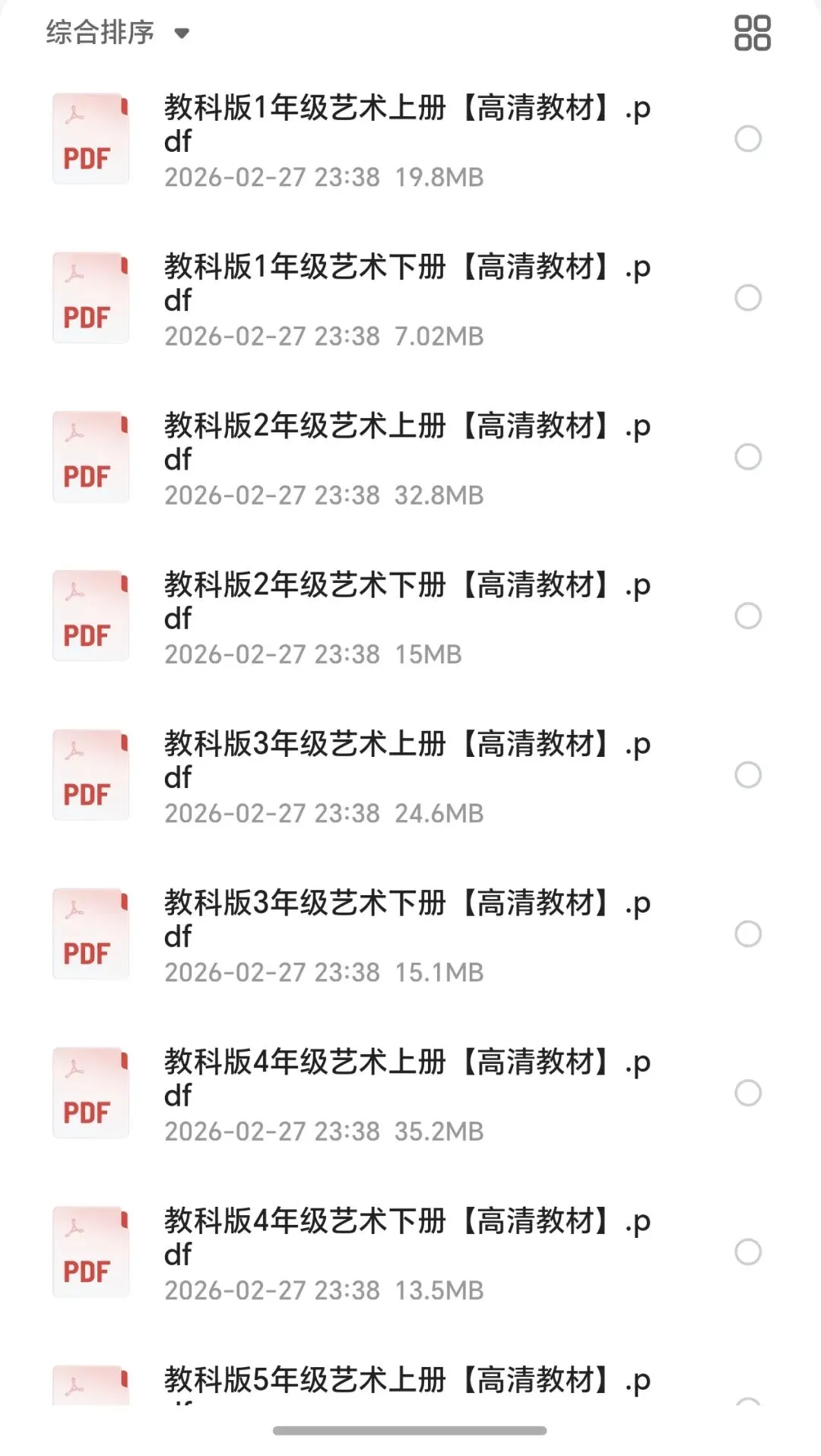Select the 教科版3年级艺术下册 file circle

(747, 934)
